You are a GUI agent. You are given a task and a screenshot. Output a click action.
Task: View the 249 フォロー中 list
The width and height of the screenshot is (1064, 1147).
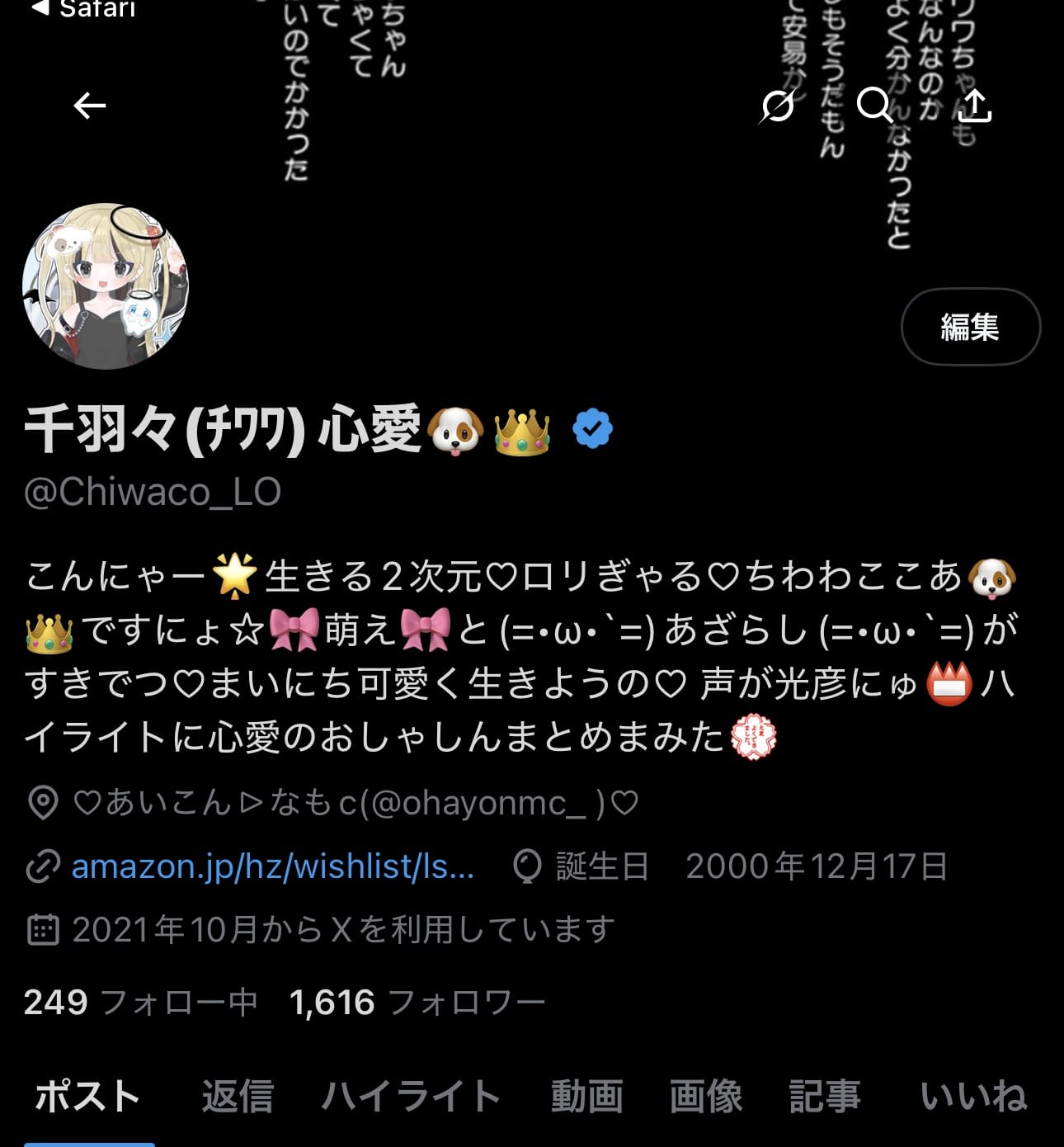click(140, 1003)
